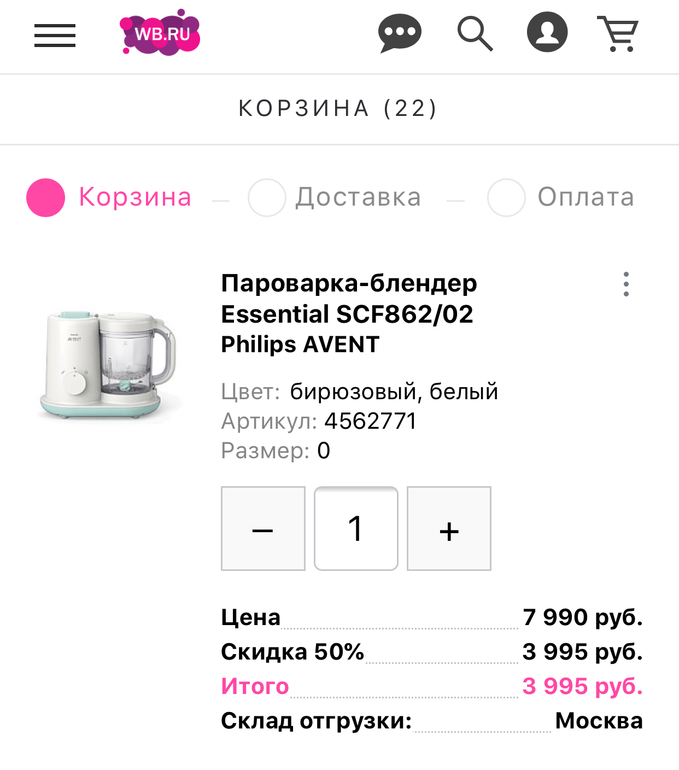
Task: Switch to the Оплата step
Action: pyautogui.click(x=561, y=198)
